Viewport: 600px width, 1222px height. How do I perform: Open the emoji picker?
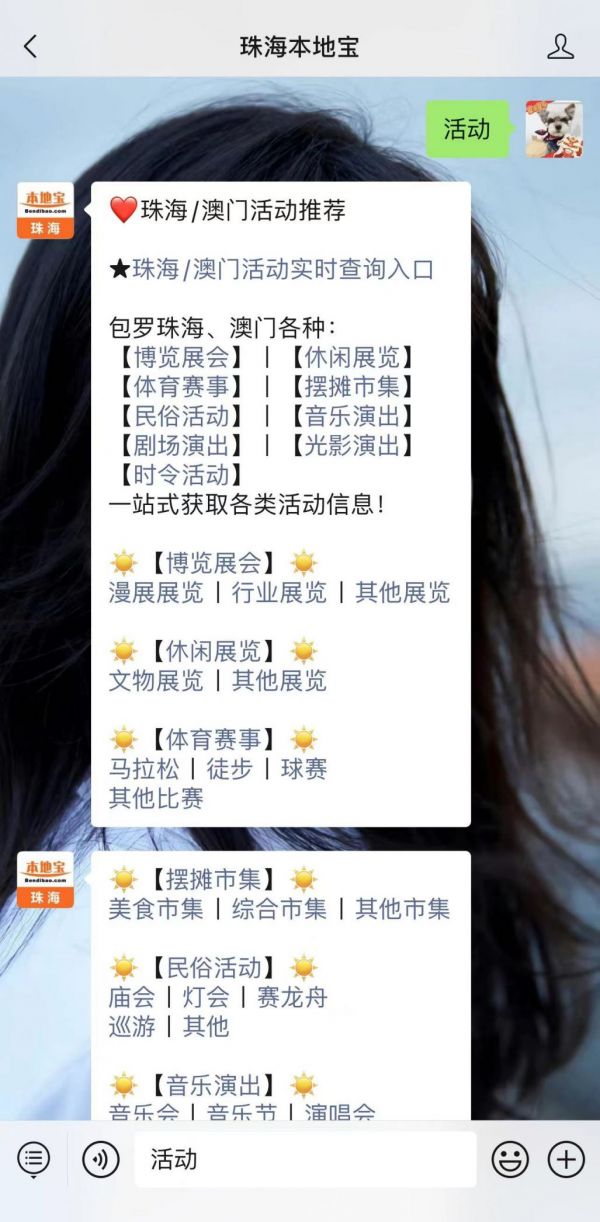click(x=510, y=1160)
